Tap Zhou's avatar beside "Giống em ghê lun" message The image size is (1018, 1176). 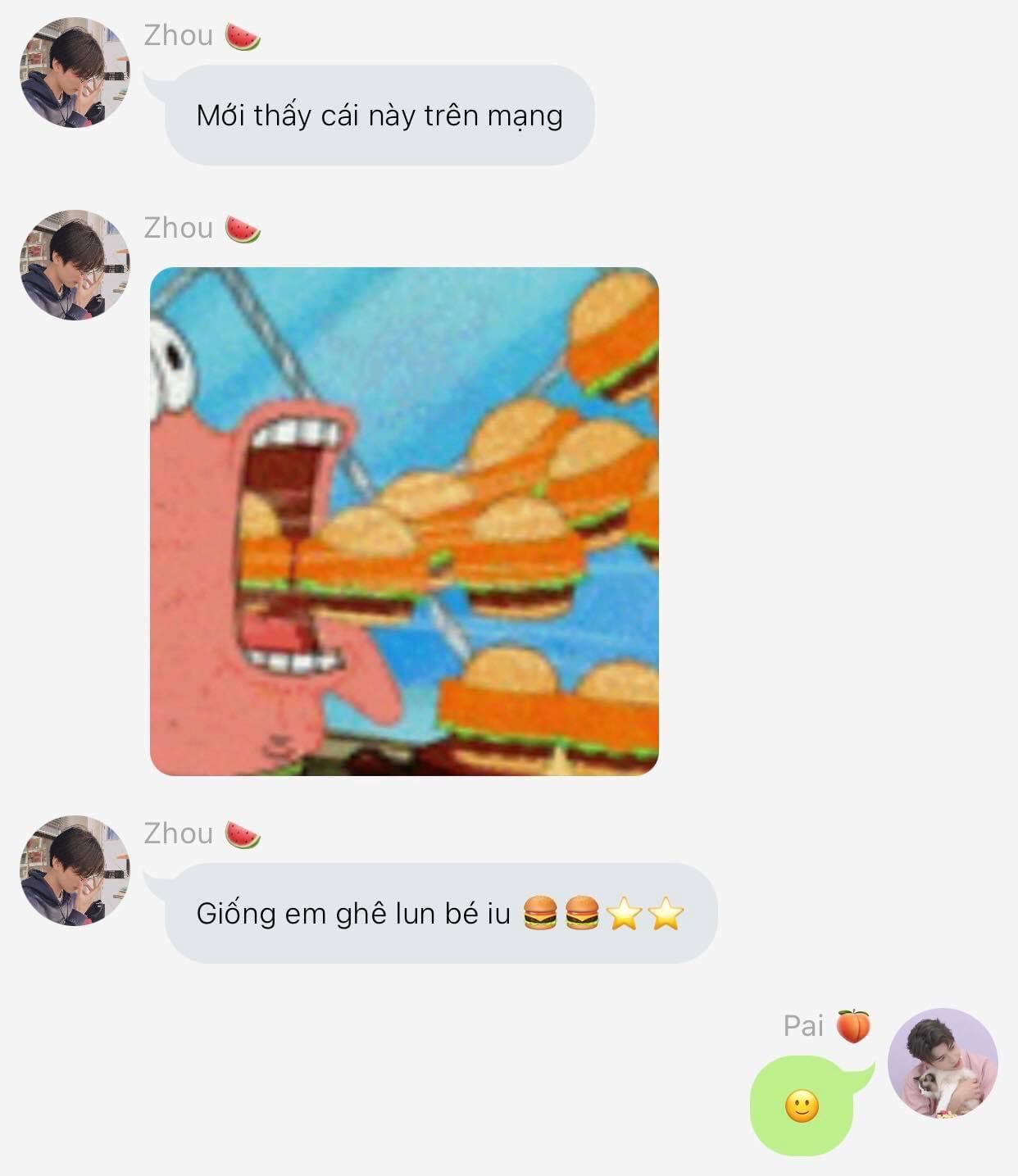coord(75,870)
